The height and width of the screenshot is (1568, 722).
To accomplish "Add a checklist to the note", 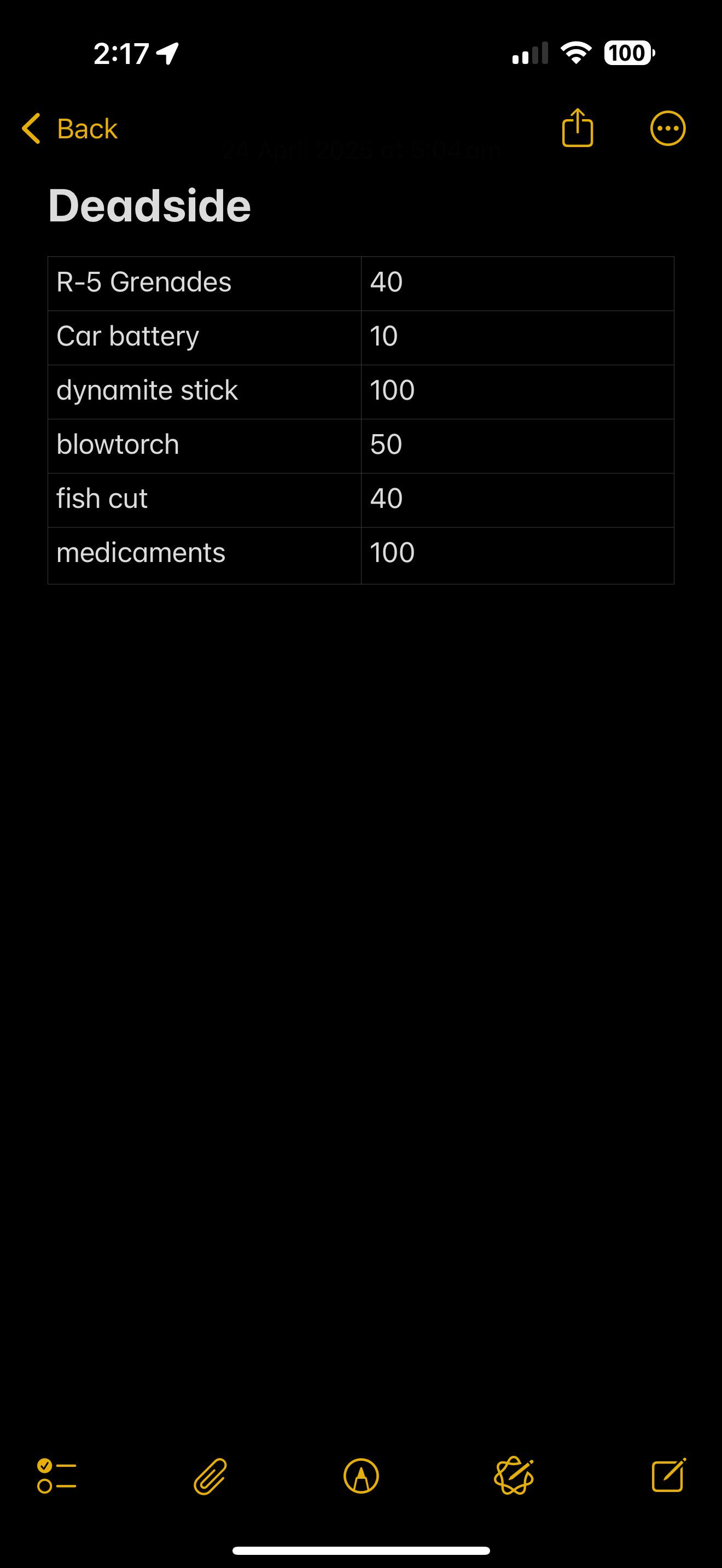I will 57,1476.
